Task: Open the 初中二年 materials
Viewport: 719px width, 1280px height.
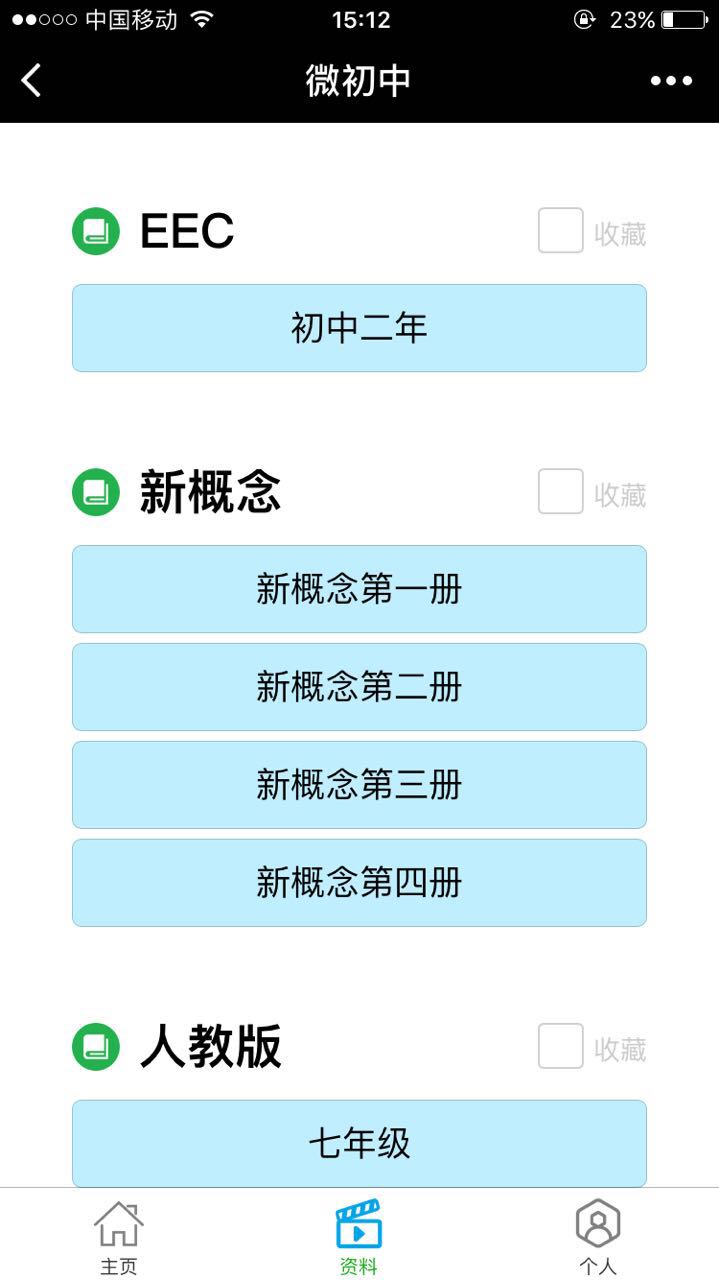Action: 359,328
